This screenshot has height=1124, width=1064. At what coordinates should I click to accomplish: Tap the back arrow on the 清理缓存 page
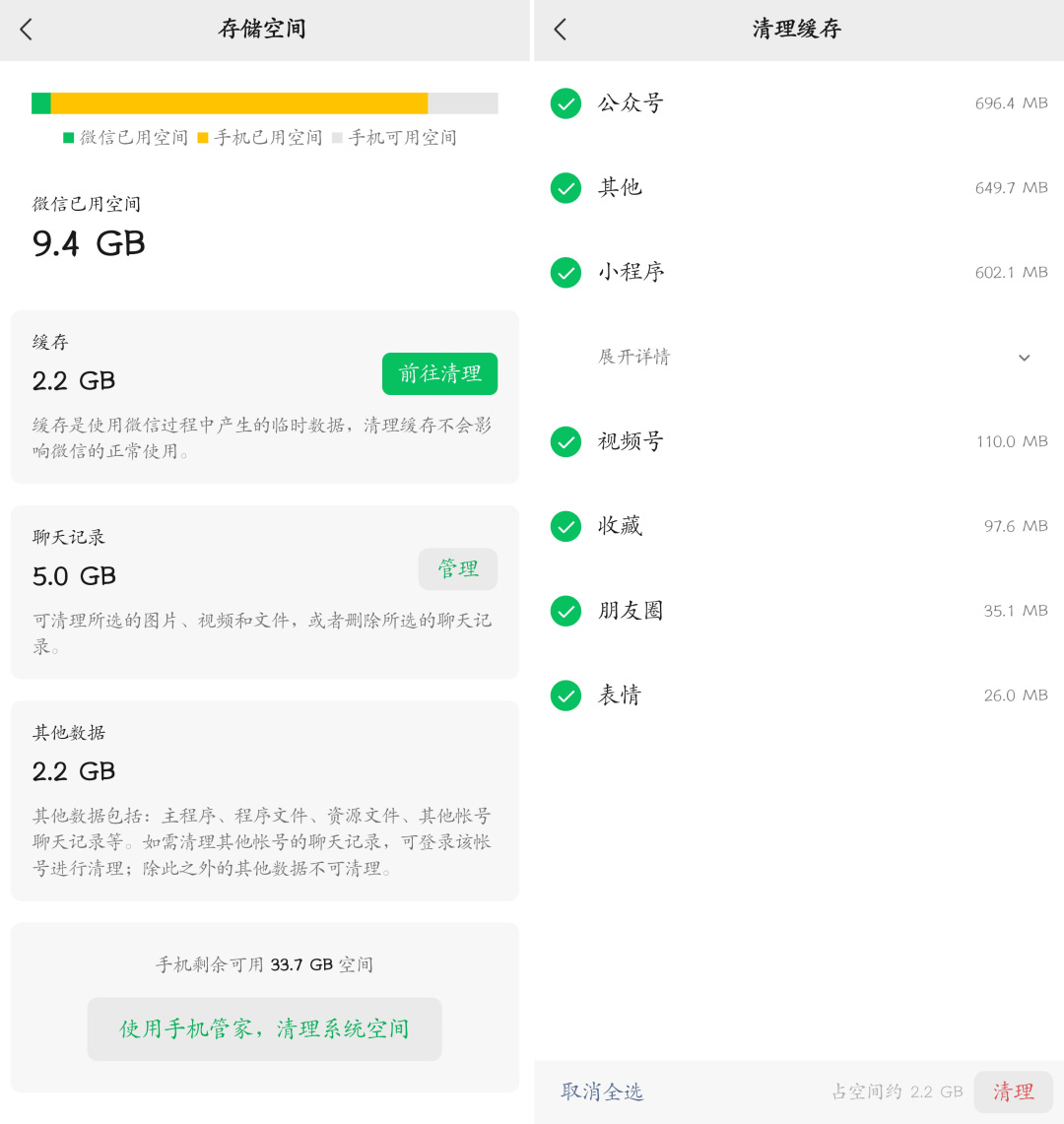[x=558, y=30]
